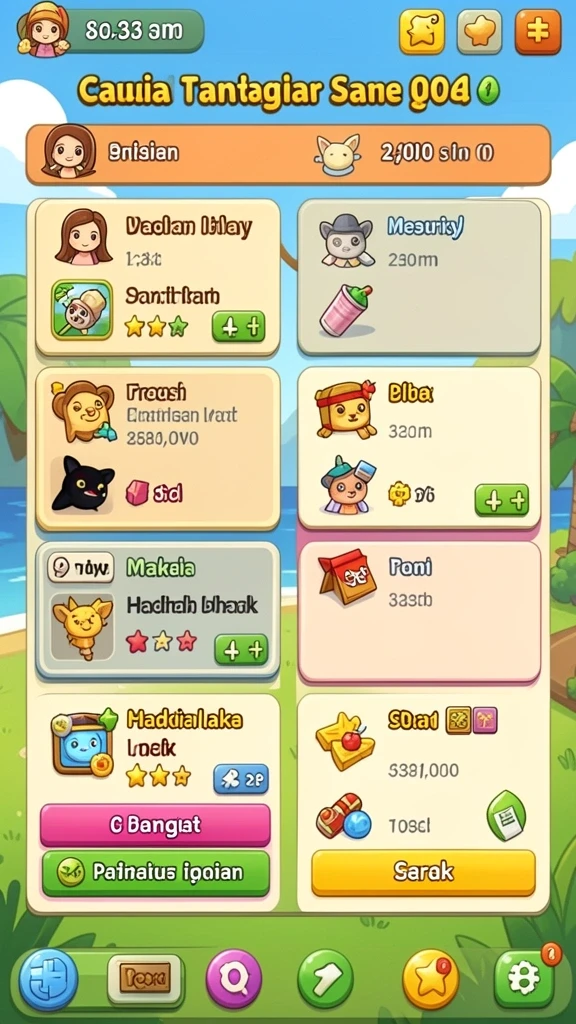Tap the green arrow button in bottom bar
Viewport: 576px width, 1024px height.
[325, 978]
